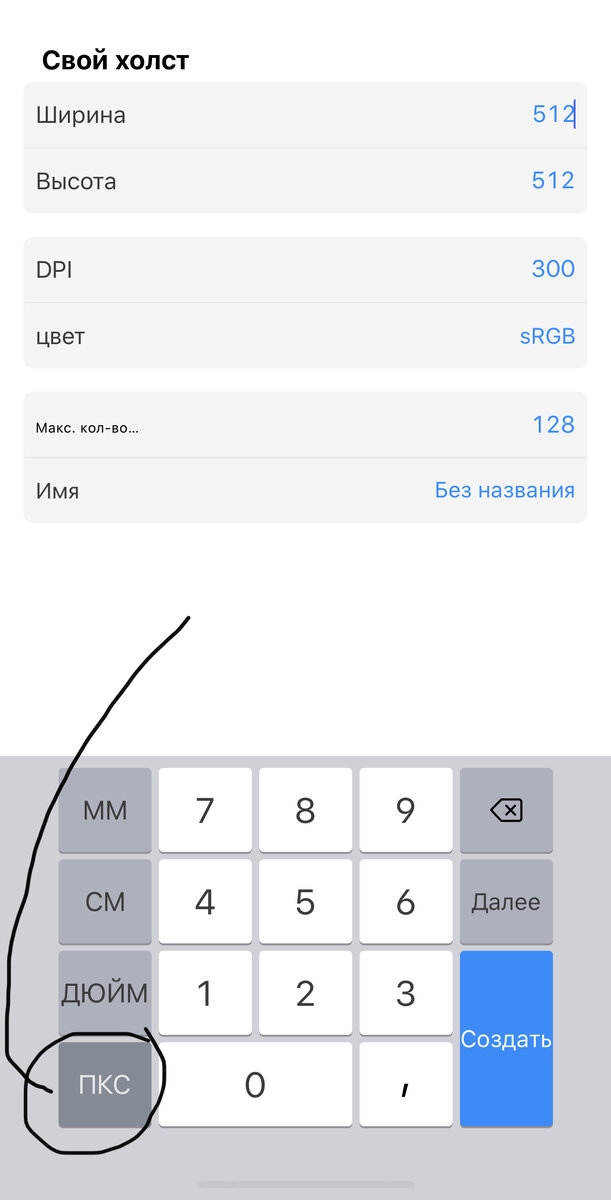Viewport: 611px width, 1200px height.
Task: Select СМ units key
Action: click(105, 903)
